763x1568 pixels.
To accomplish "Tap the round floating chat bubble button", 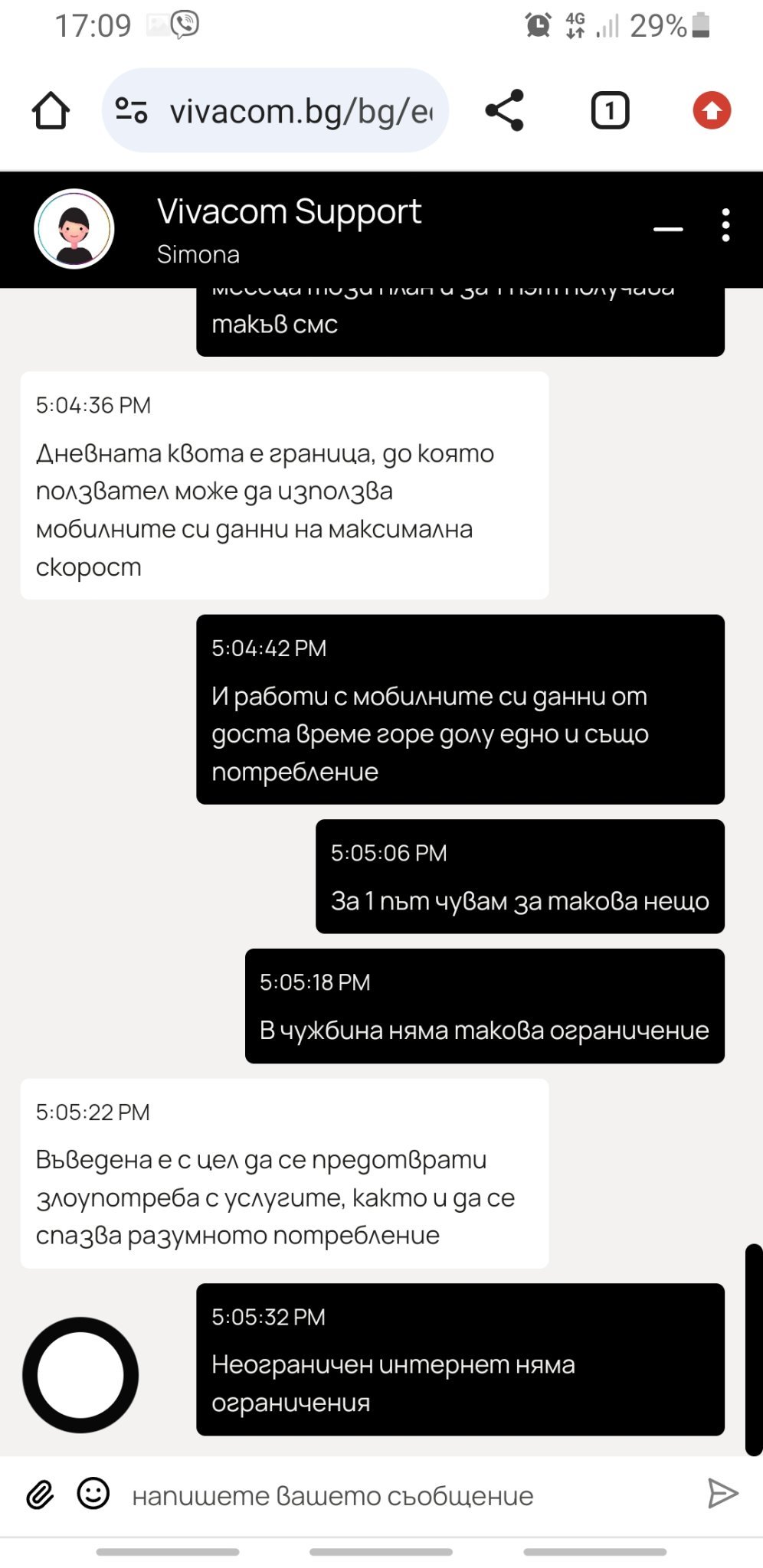I will (x=80, y=1375).
